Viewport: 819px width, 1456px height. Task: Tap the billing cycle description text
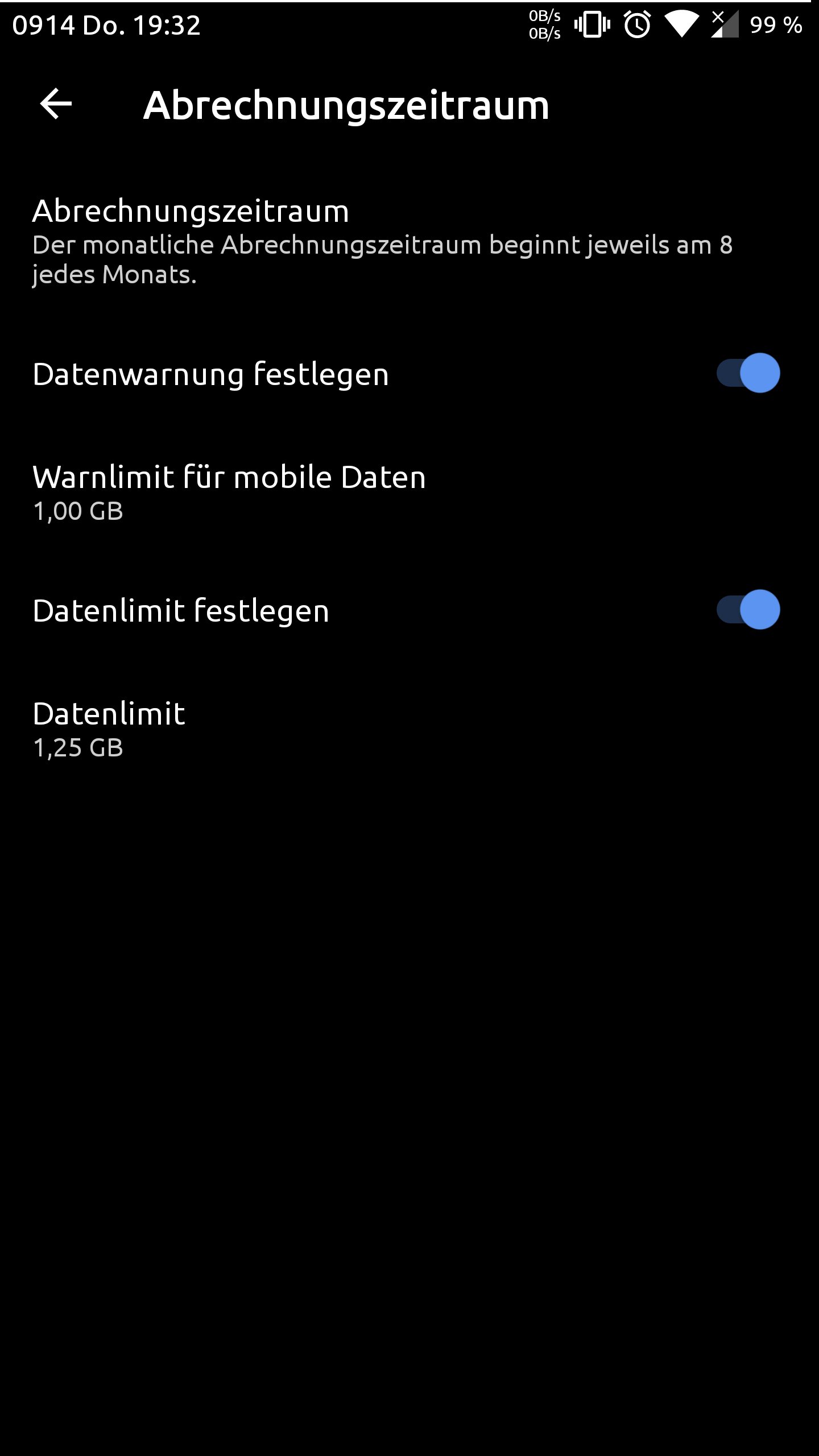tap(381, 262)
